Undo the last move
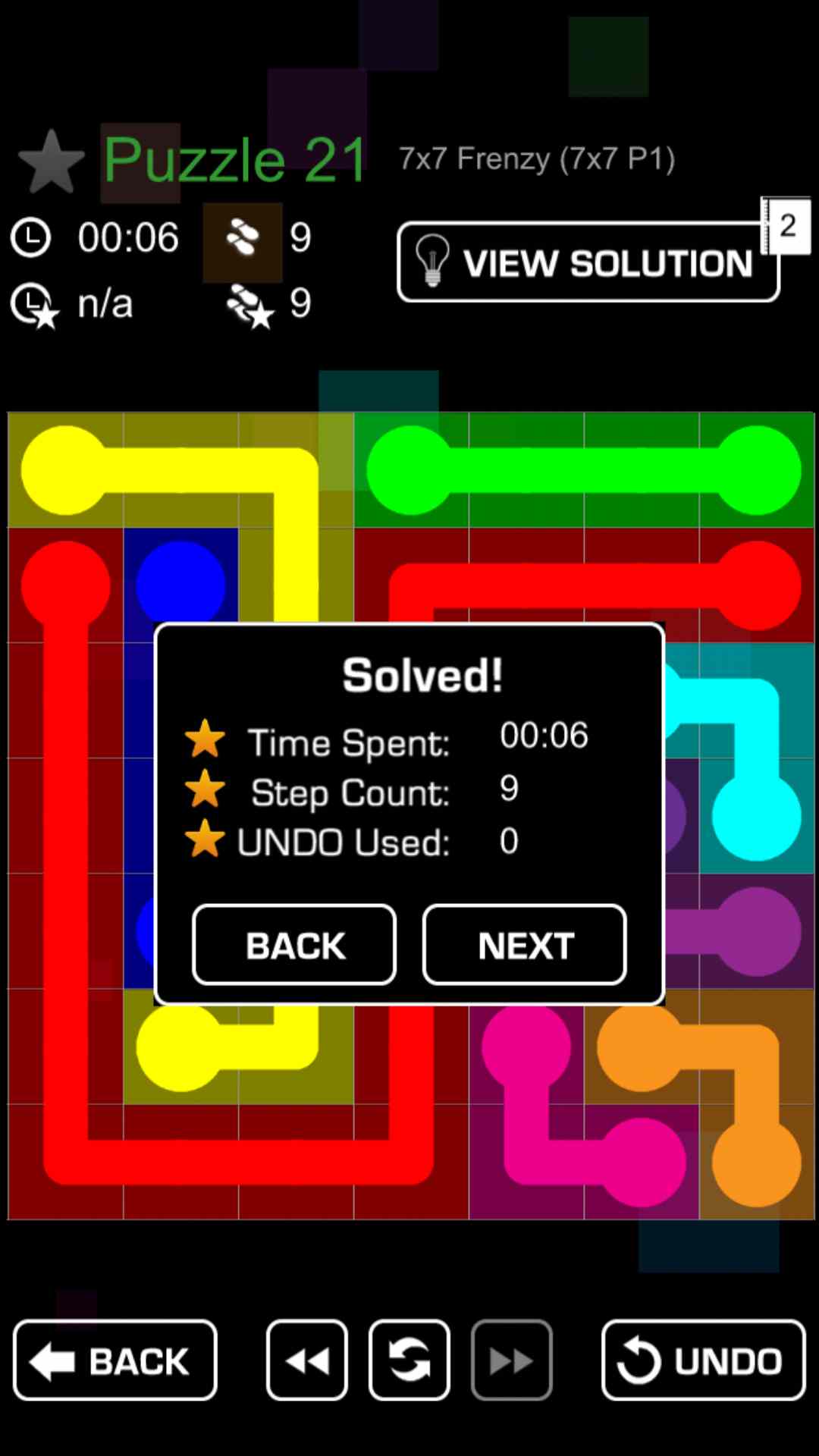Screen dimensions: 819x1456 (x=703, y=1360)
